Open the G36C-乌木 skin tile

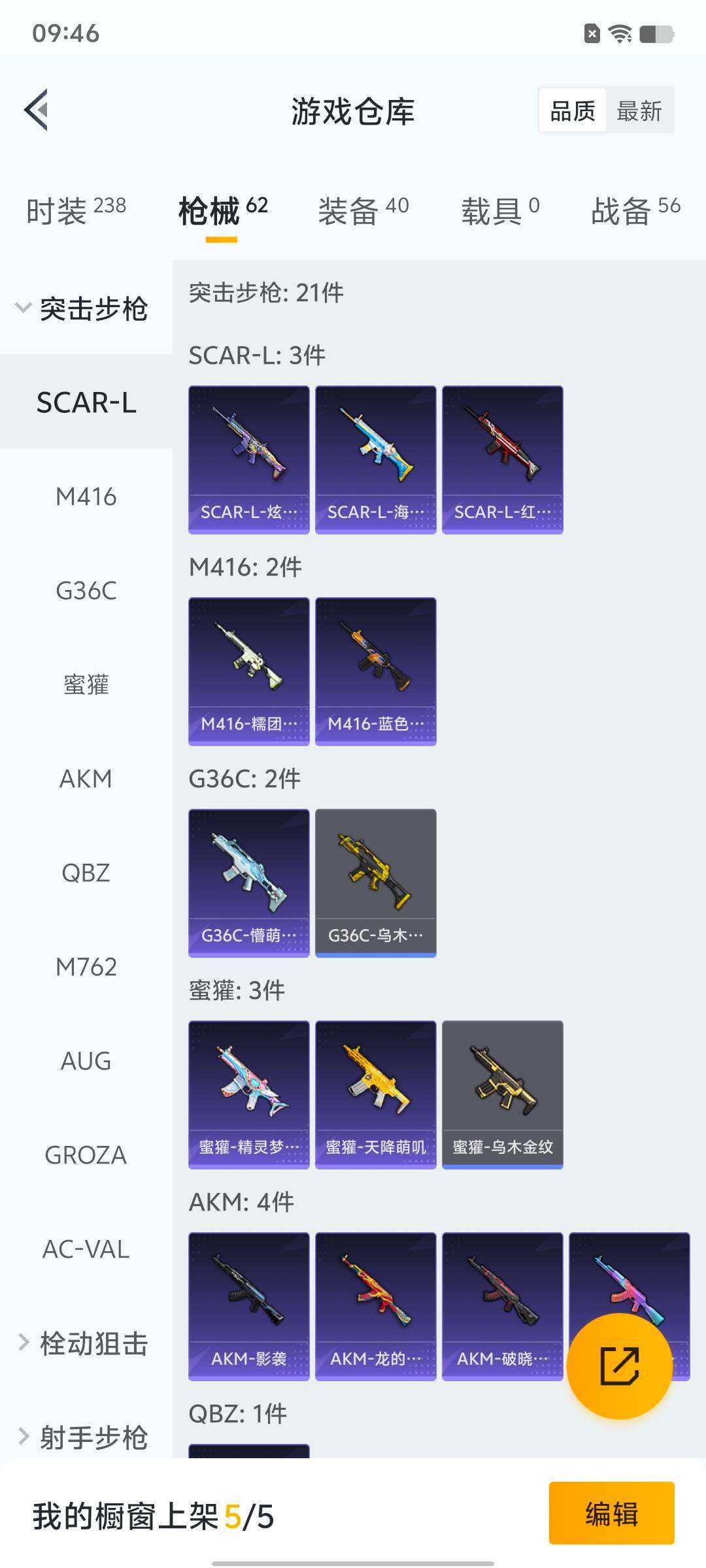pos(375,883)
